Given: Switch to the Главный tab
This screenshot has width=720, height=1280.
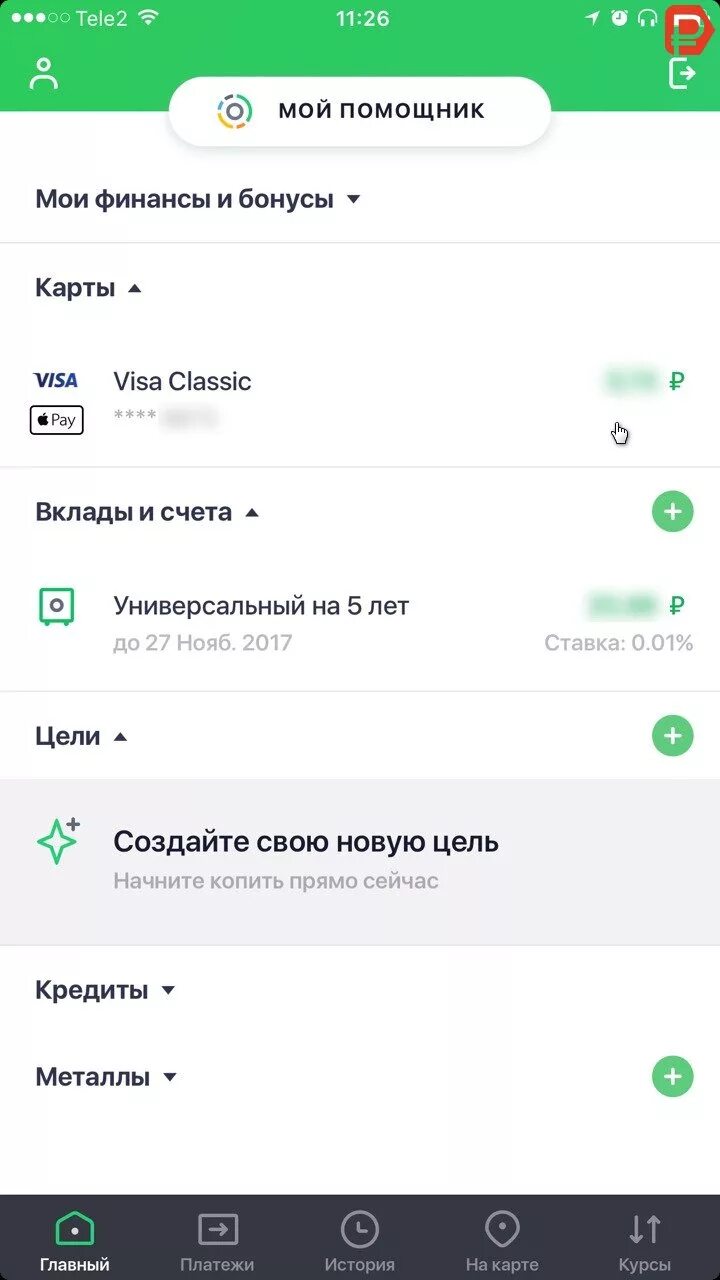Looking at the screenshot, I should click(75, 1241).
